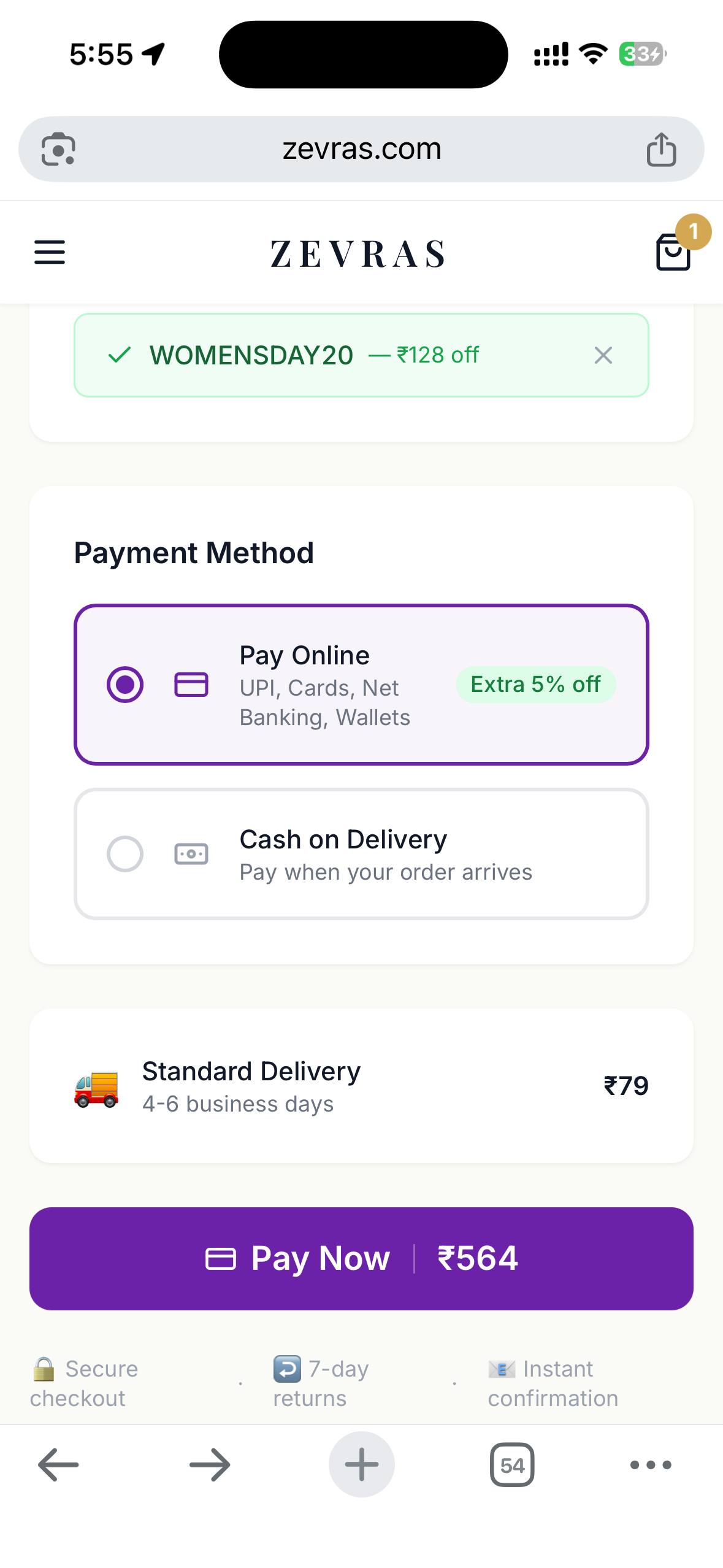Tap the green checkmark on WOMENSDAY20 coupon
Screen dimensions: 723x1568
click(x=120, y=355)
